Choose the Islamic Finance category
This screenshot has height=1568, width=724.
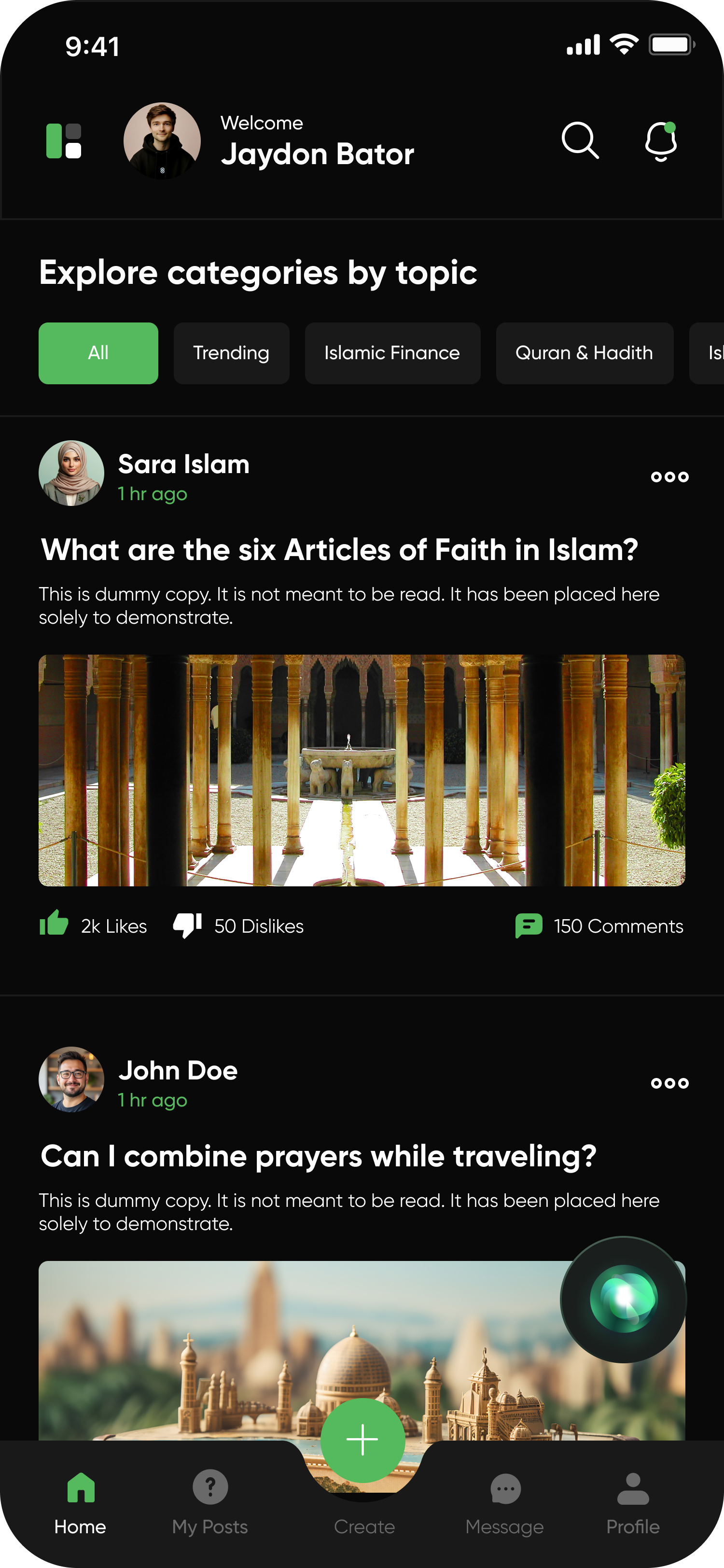coord(392,353)
